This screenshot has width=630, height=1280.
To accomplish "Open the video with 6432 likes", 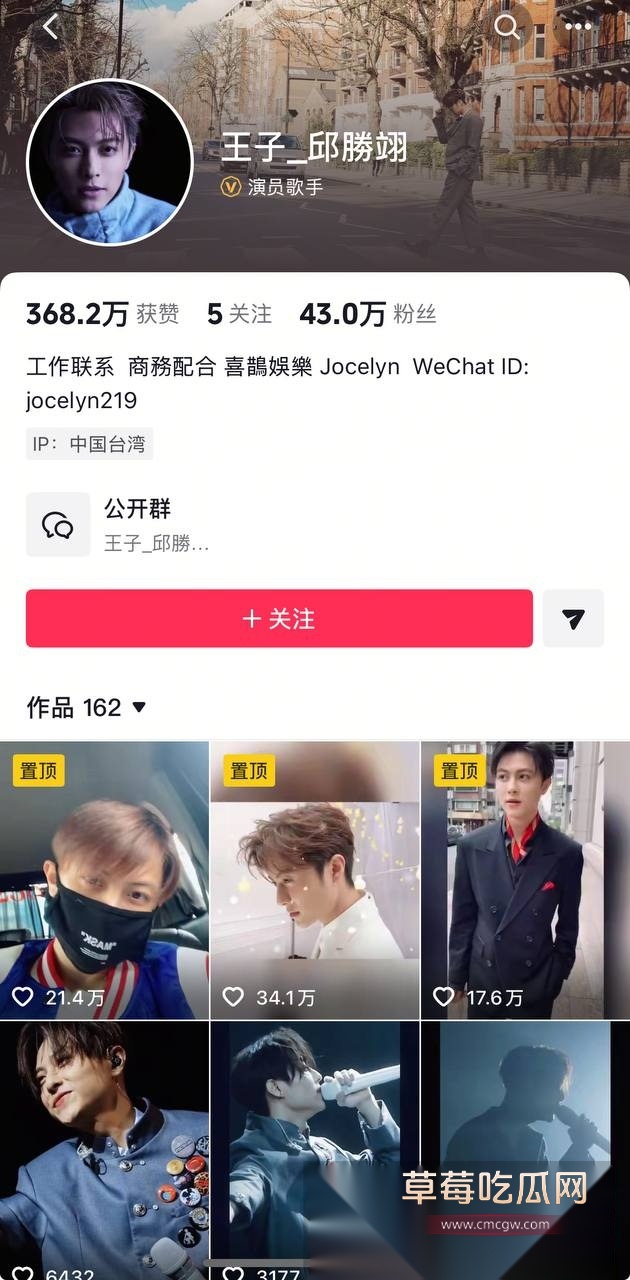I will [x=104, y=1150].
